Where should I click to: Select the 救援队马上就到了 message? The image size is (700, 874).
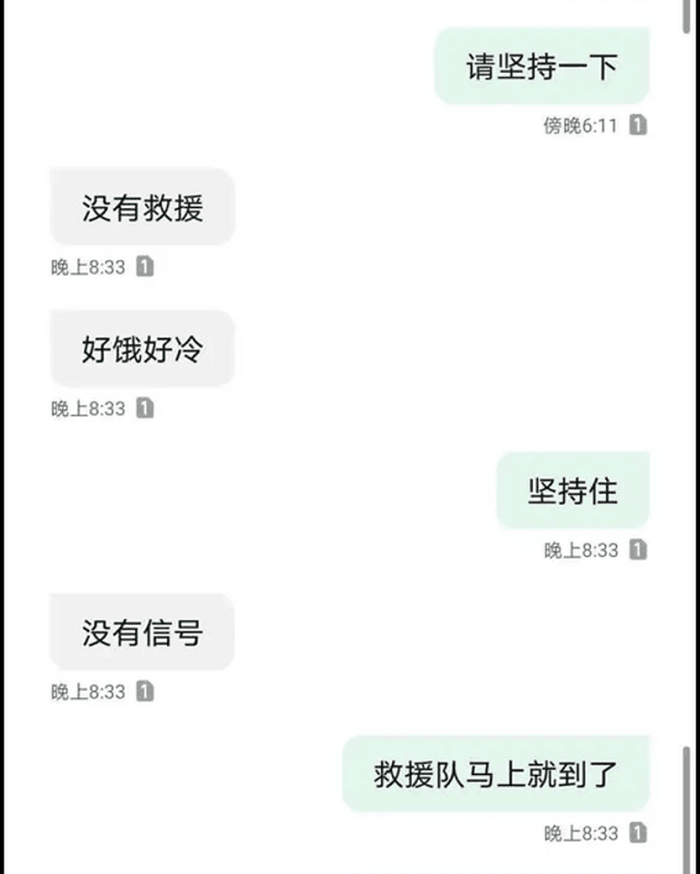pyautogui.click(x=496, y=774)
